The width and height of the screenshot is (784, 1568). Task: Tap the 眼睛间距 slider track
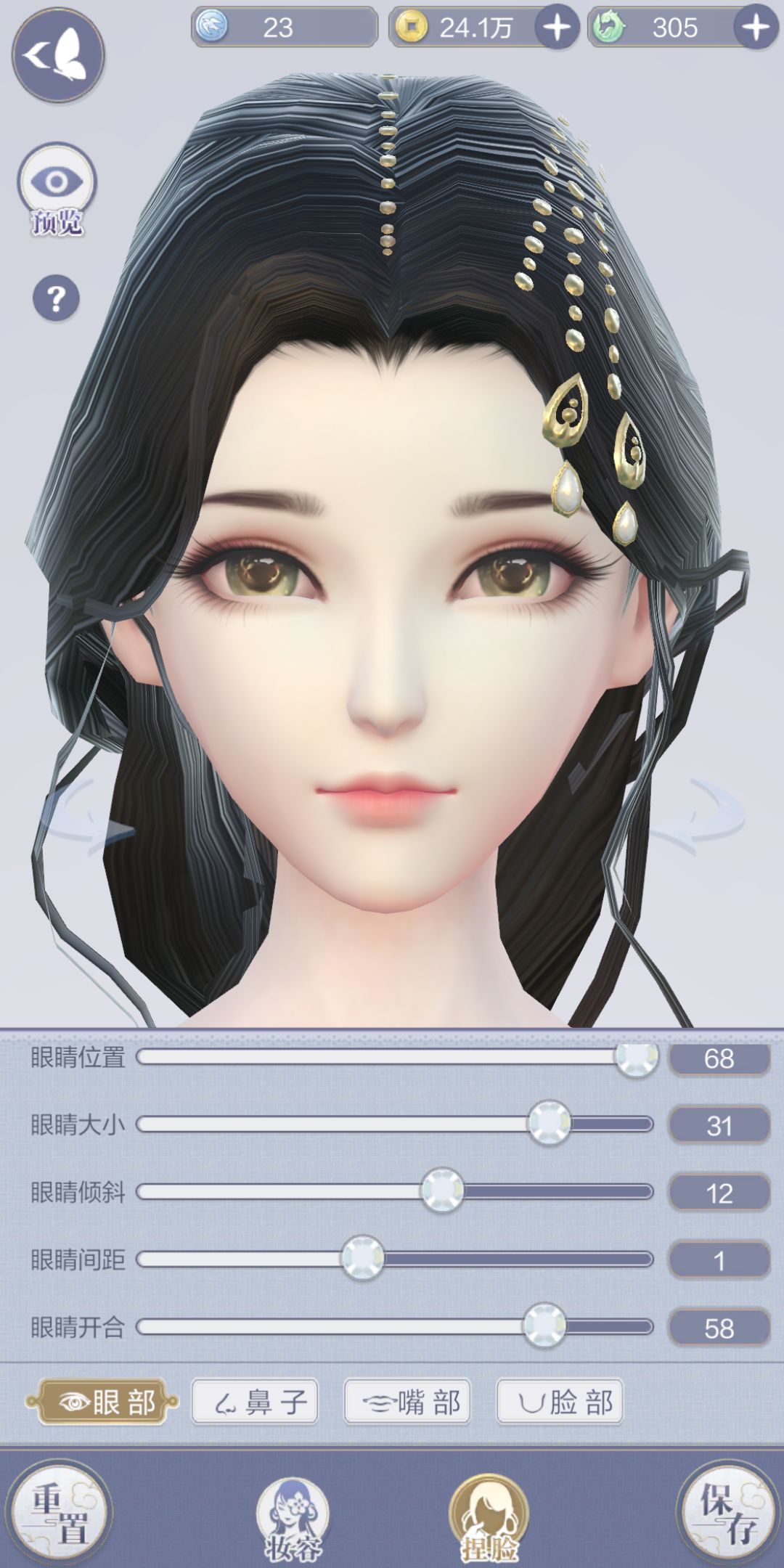(x=395, y=1259)
